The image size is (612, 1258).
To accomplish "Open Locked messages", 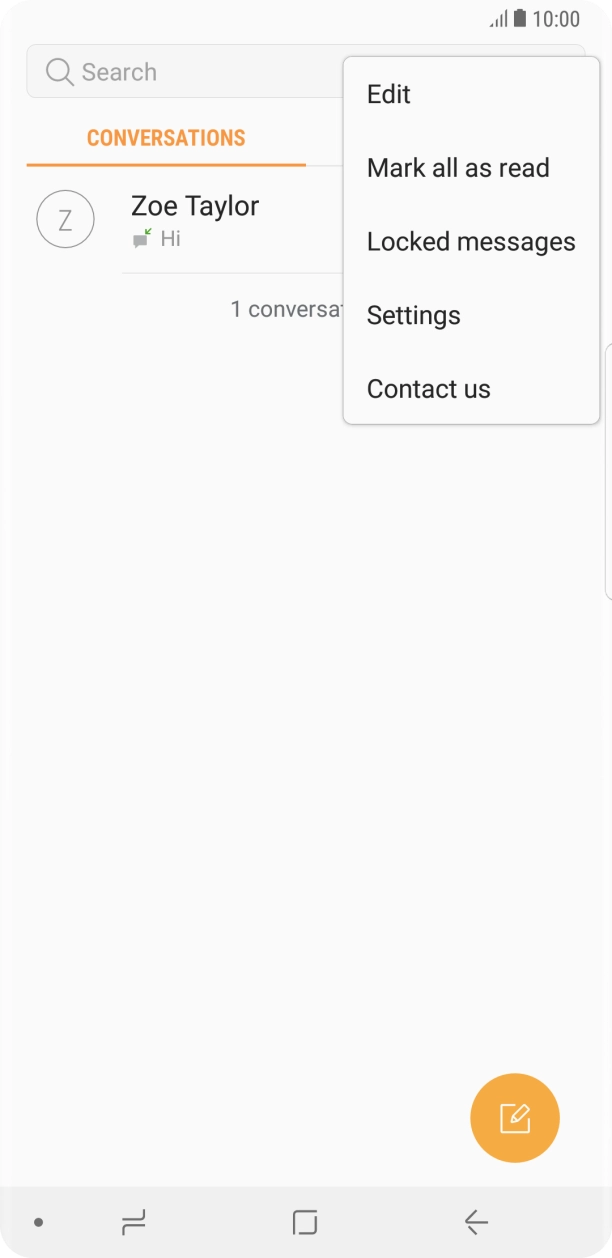I will (x=471, y=242).
